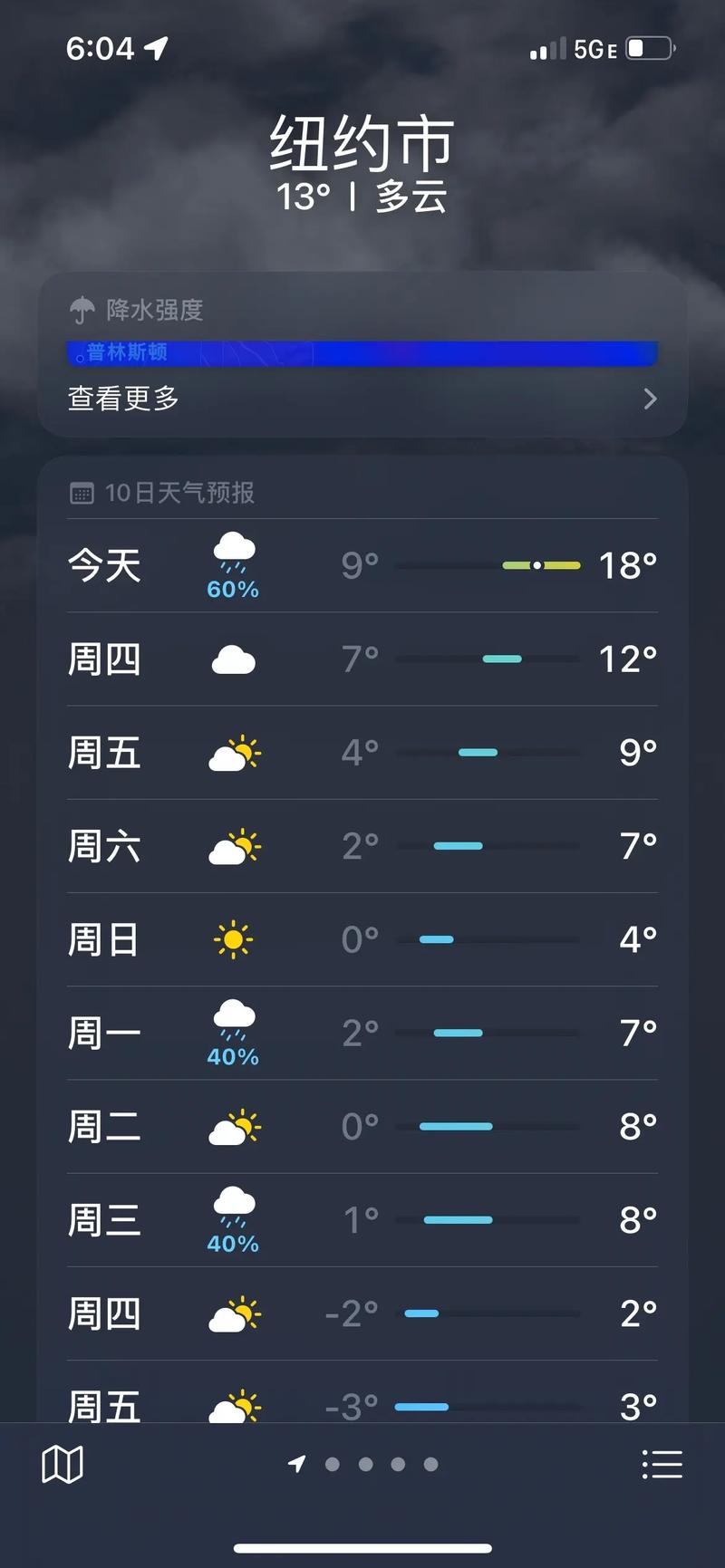Select the 周六 forecast row
Screen dimensions: 725x1568
click(x=362, y=845)
